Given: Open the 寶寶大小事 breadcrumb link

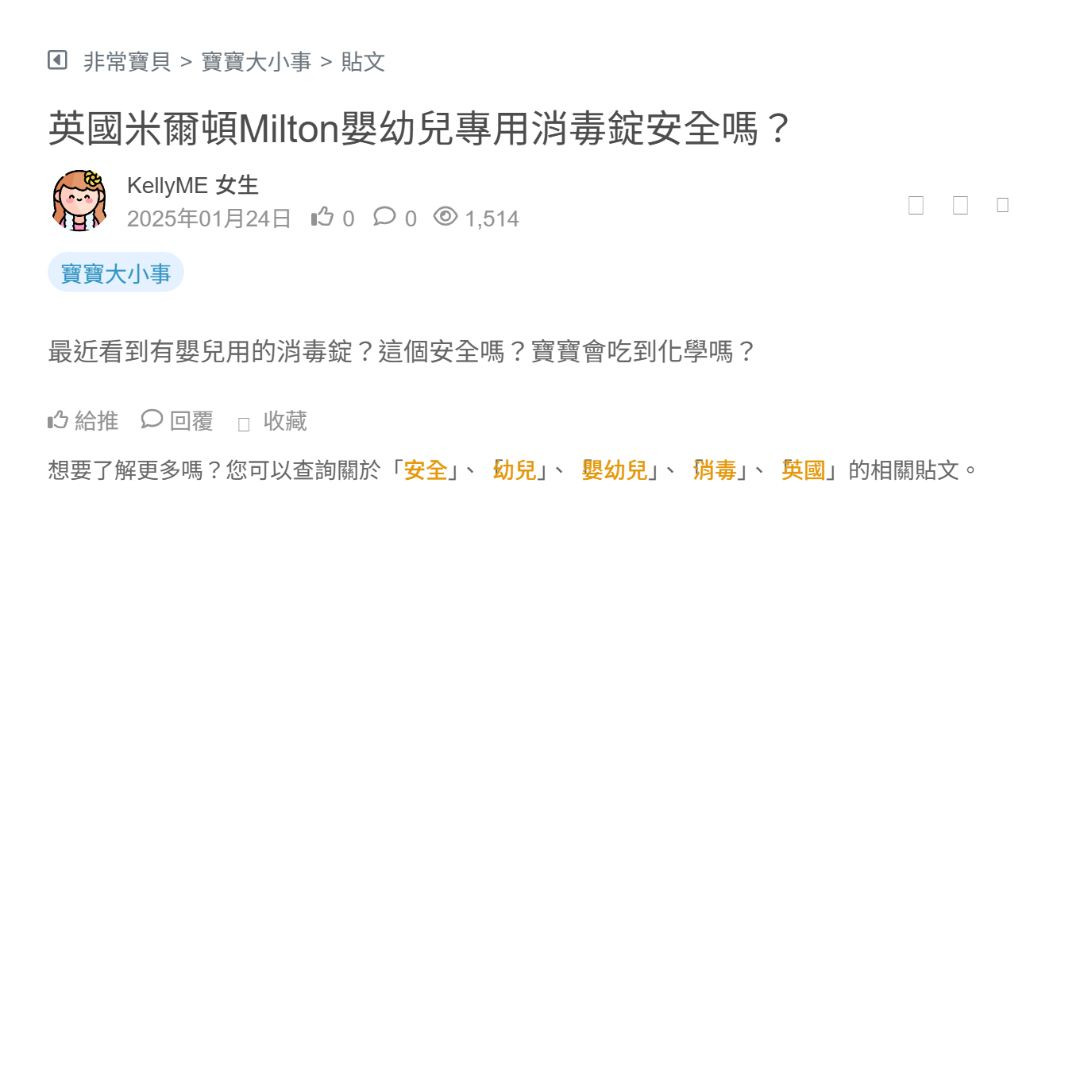Looking at the screenshot, I should click(256, 62).
